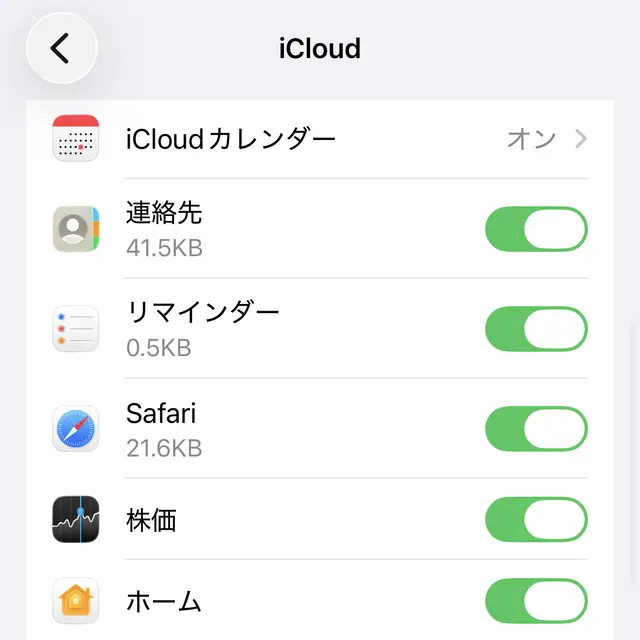Open the iCloudカレンダー row
Viewport: 640px width, 640px height.
(x=320, y=139)
